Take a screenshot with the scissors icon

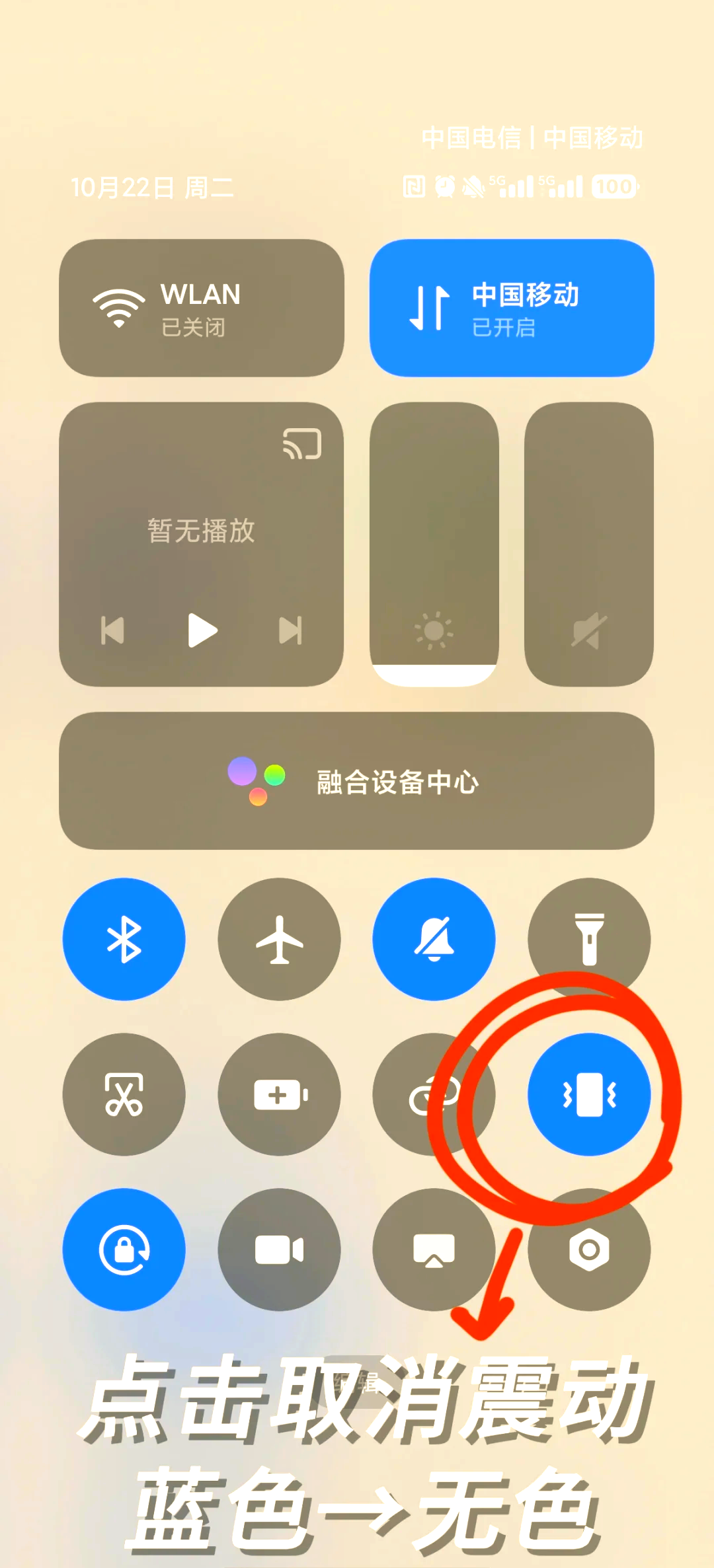point(124,1094)
